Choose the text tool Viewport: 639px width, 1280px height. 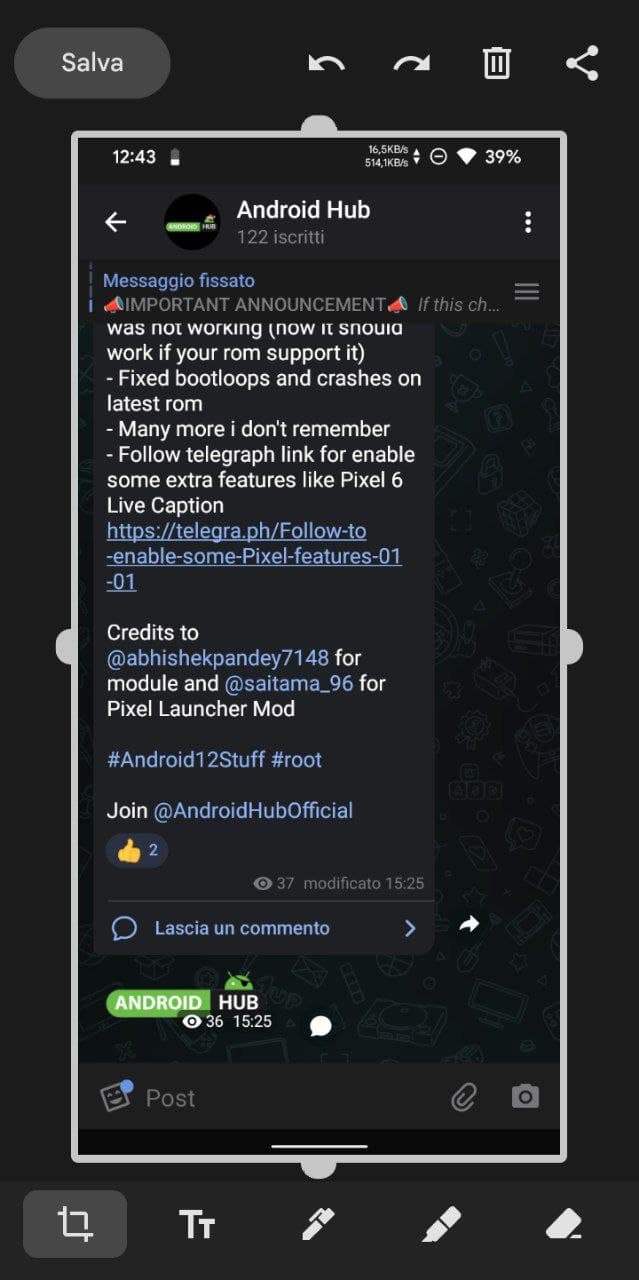197,1223
